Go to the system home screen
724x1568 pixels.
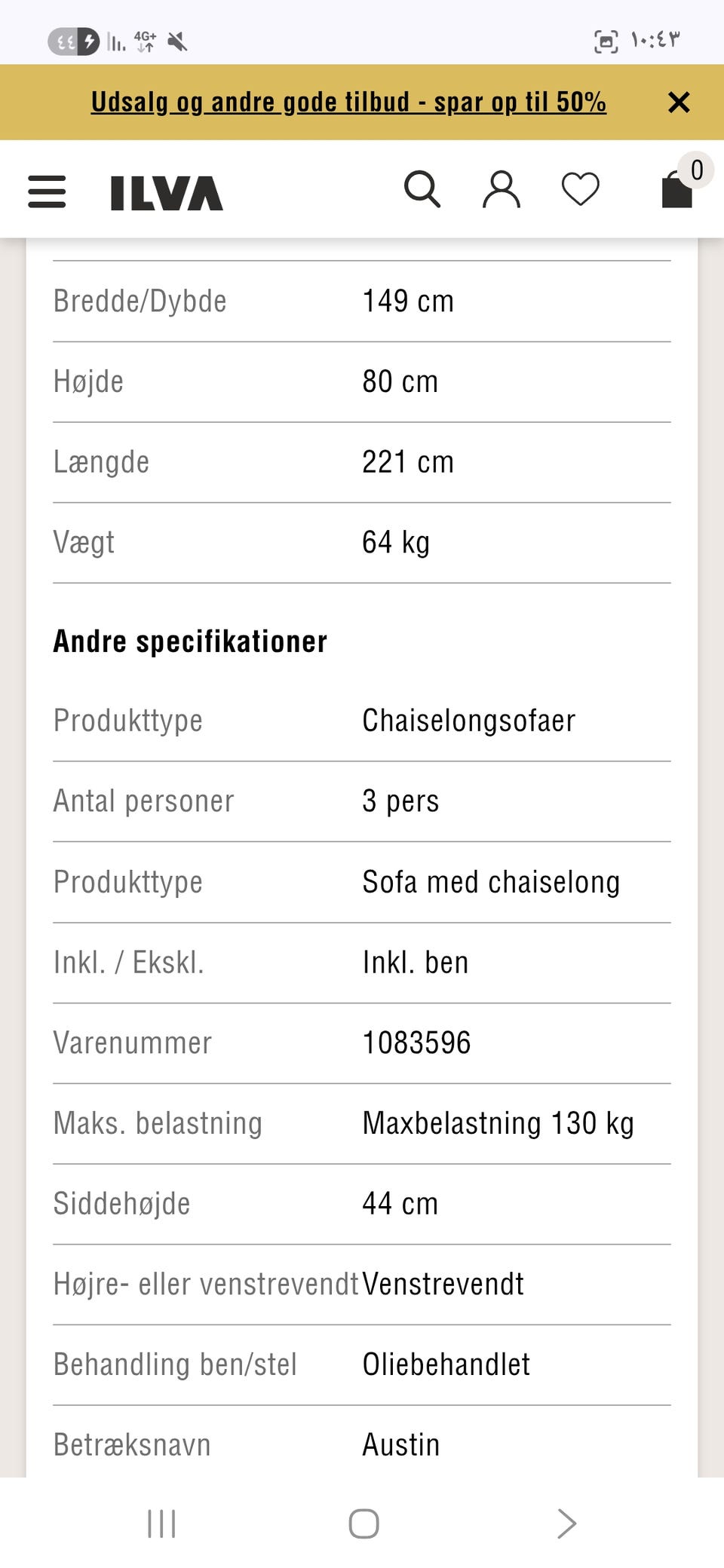364,1524
